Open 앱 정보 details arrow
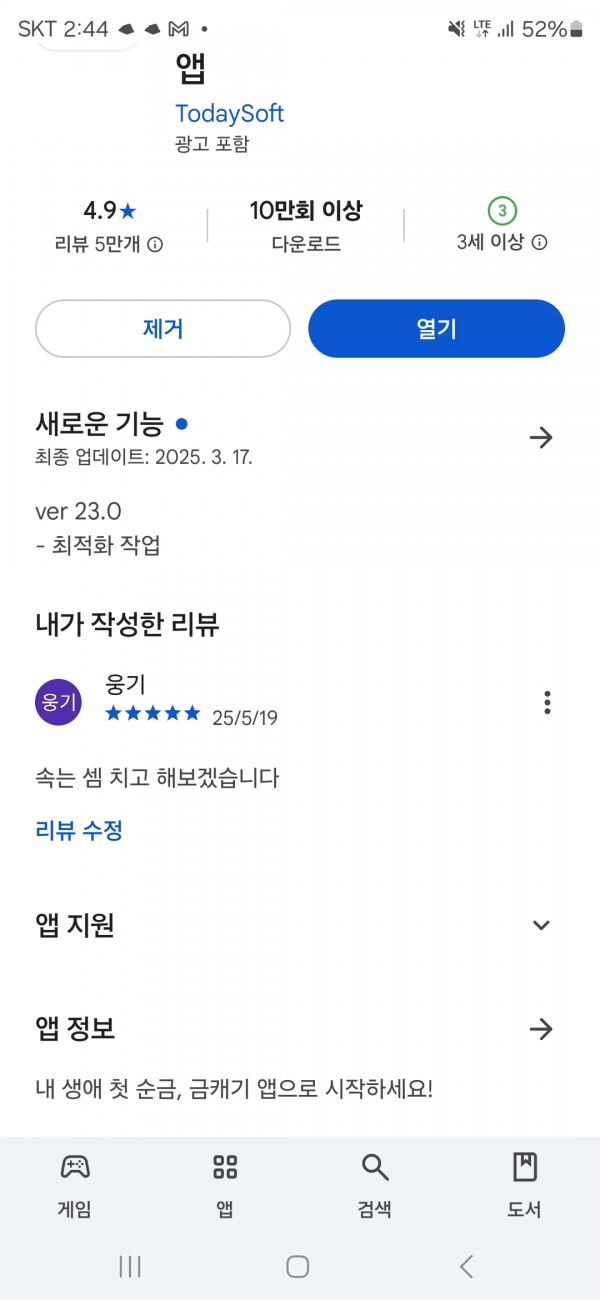This screenshot has height=1300, width=600. pos(541,1029)
